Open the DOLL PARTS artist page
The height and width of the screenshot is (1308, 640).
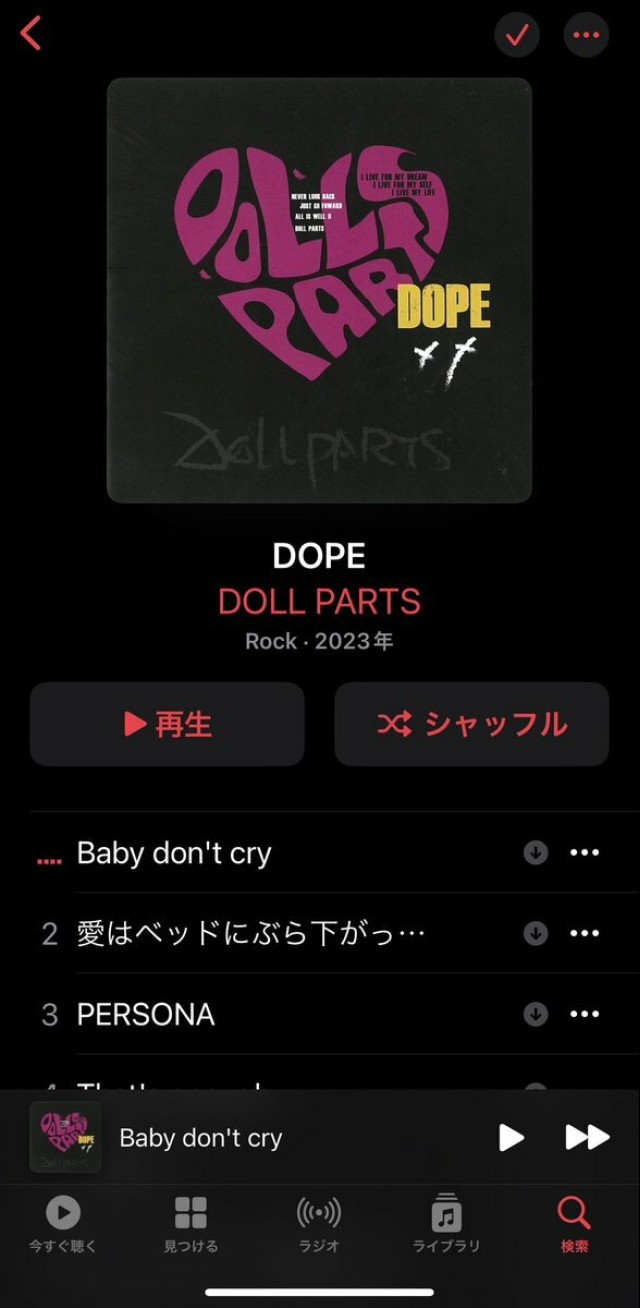(x=319, y=601)
